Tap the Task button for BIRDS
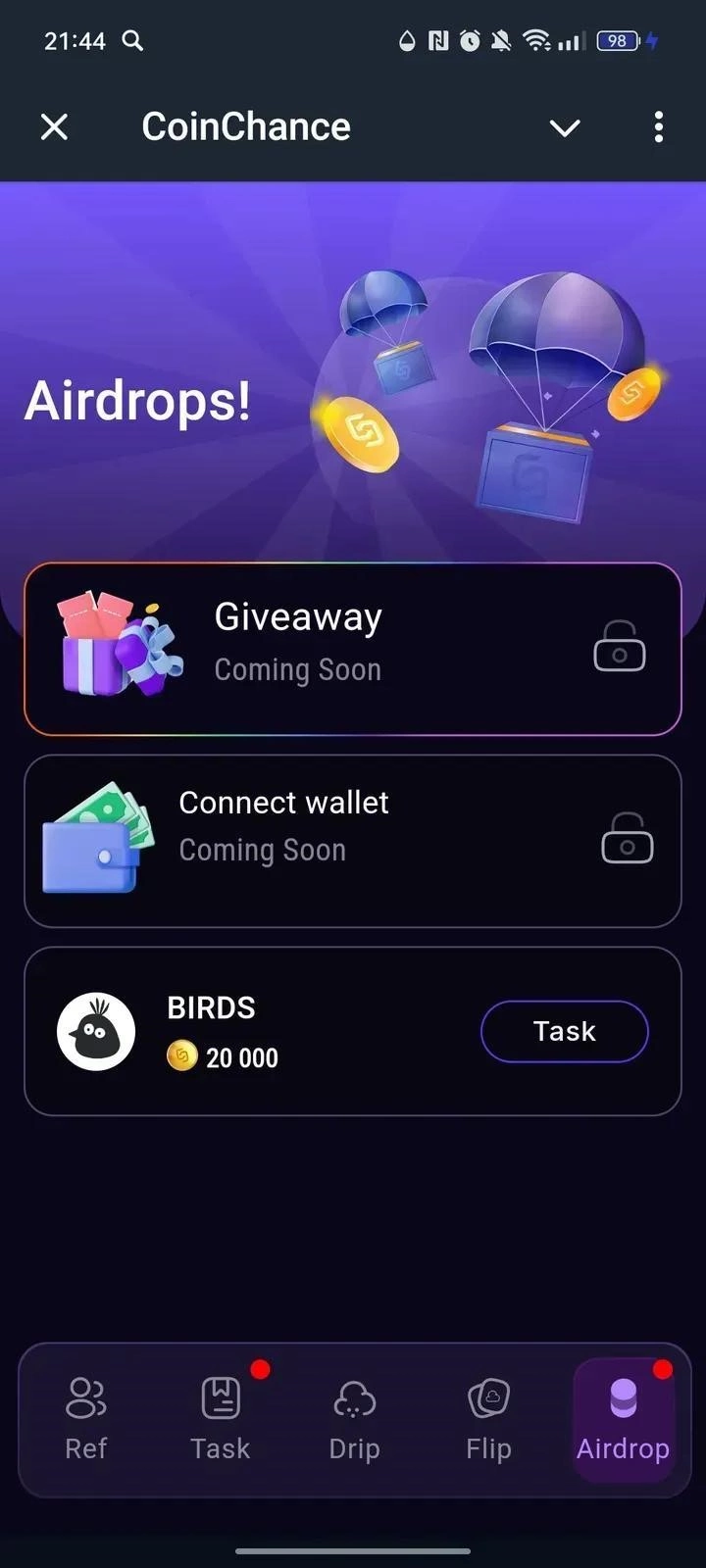 coord(564,1031)
